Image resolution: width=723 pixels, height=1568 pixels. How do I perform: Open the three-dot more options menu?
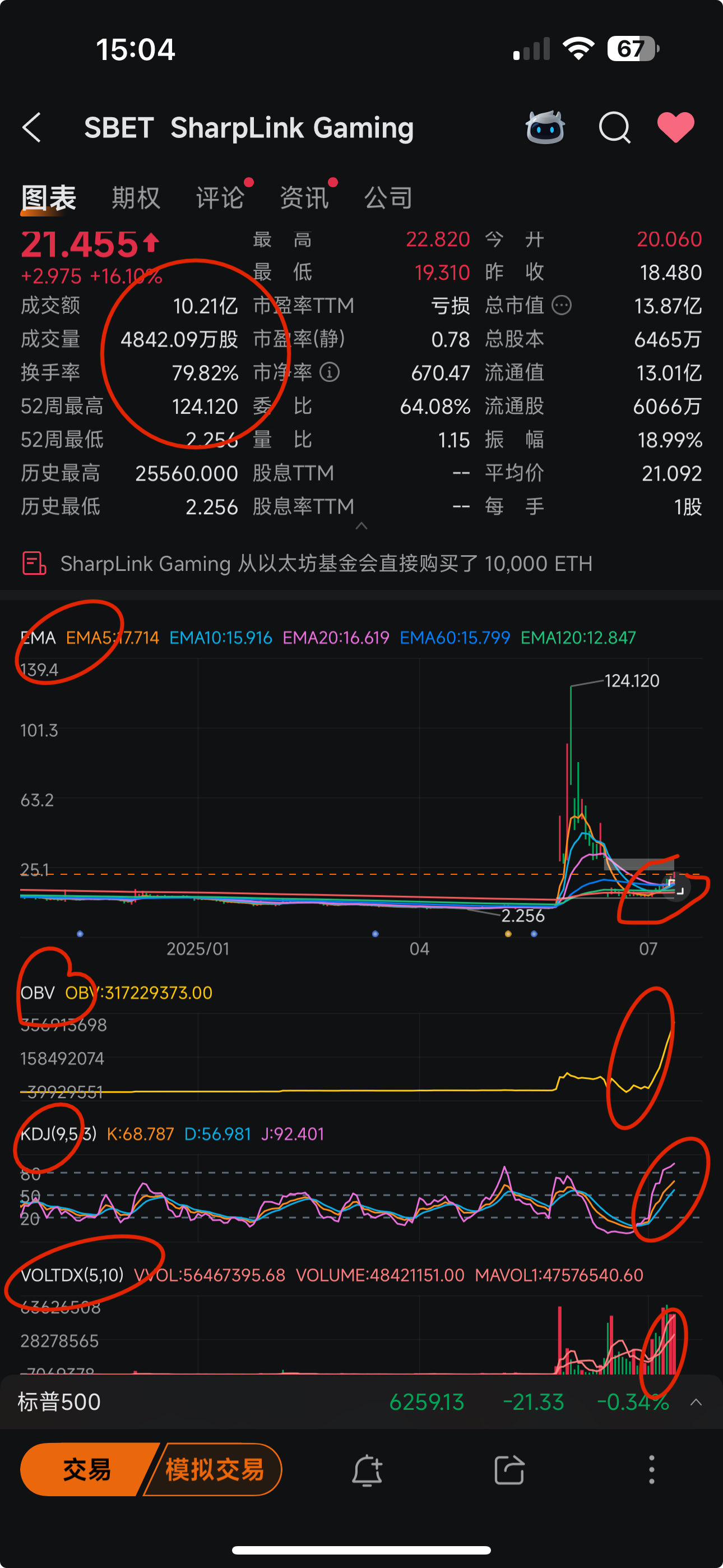click(651, 1469)
